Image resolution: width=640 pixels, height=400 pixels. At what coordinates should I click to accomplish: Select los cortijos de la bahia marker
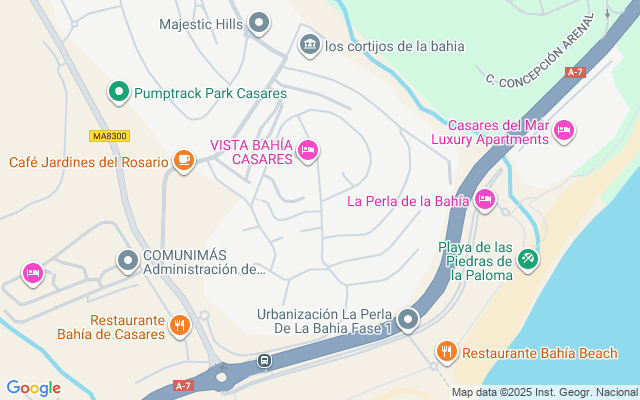tap(309, 45)
